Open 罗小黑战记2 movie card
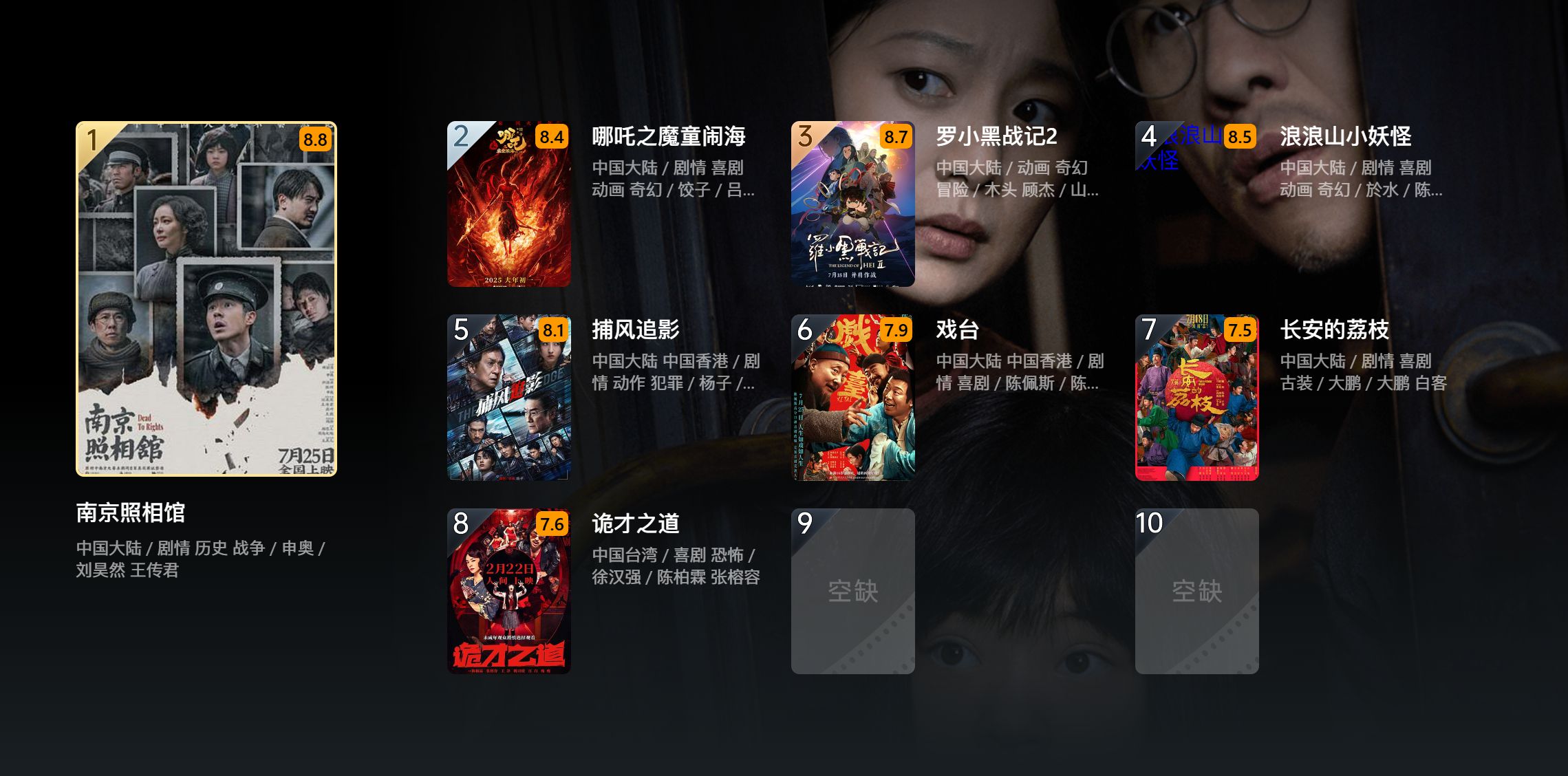The image size is (1568, 776). 852,204
